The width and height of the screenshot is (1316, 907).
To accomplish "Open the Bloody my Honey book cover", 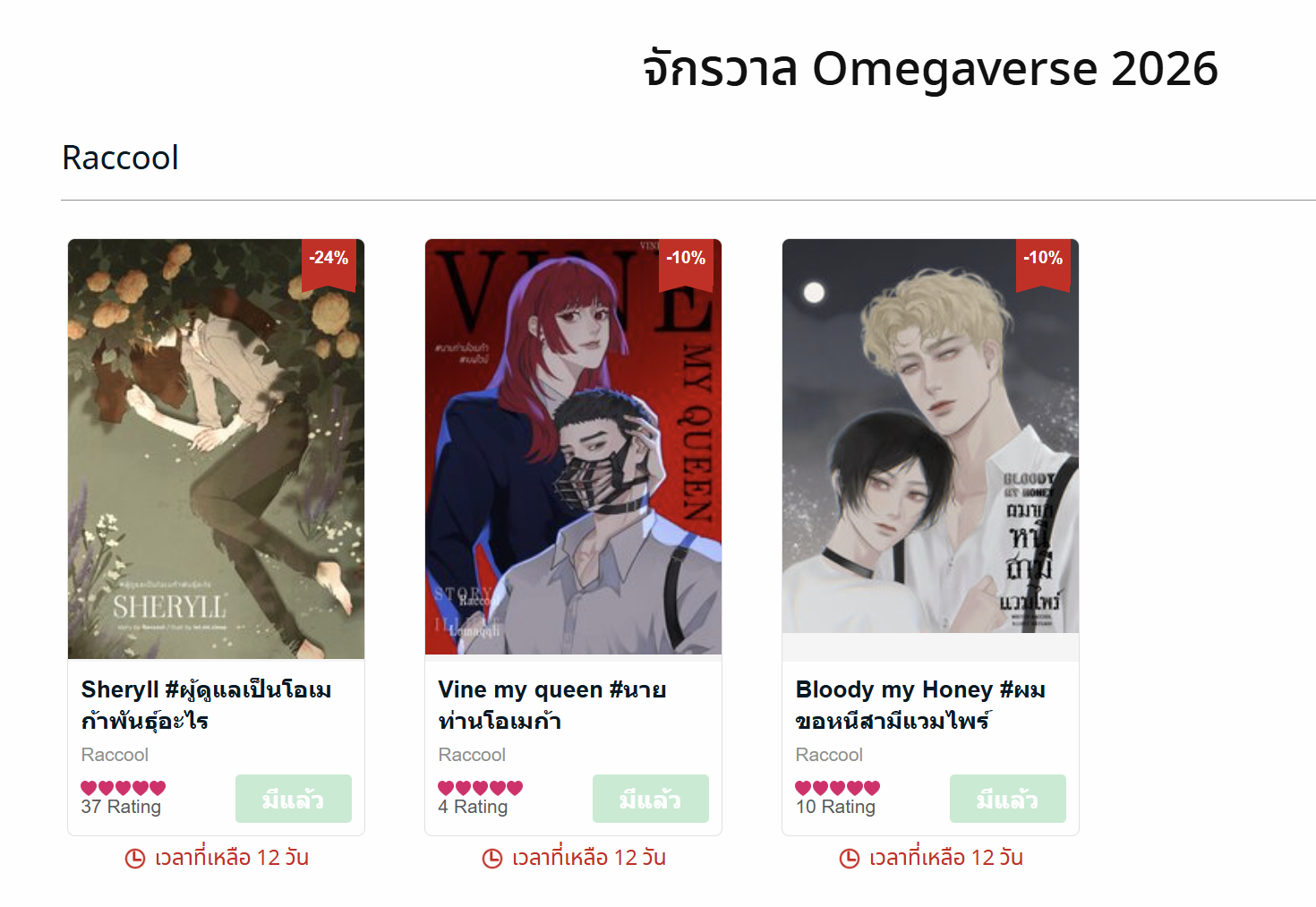I will 930,439.
